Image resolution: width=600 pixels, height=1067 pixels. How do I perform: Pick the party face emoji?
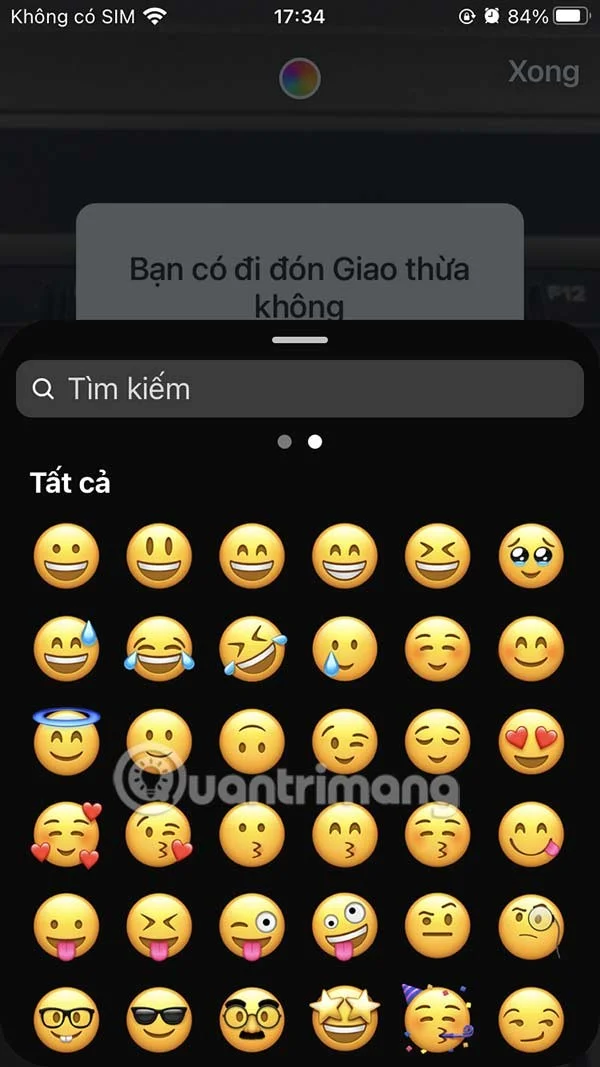coord(438,1019)
